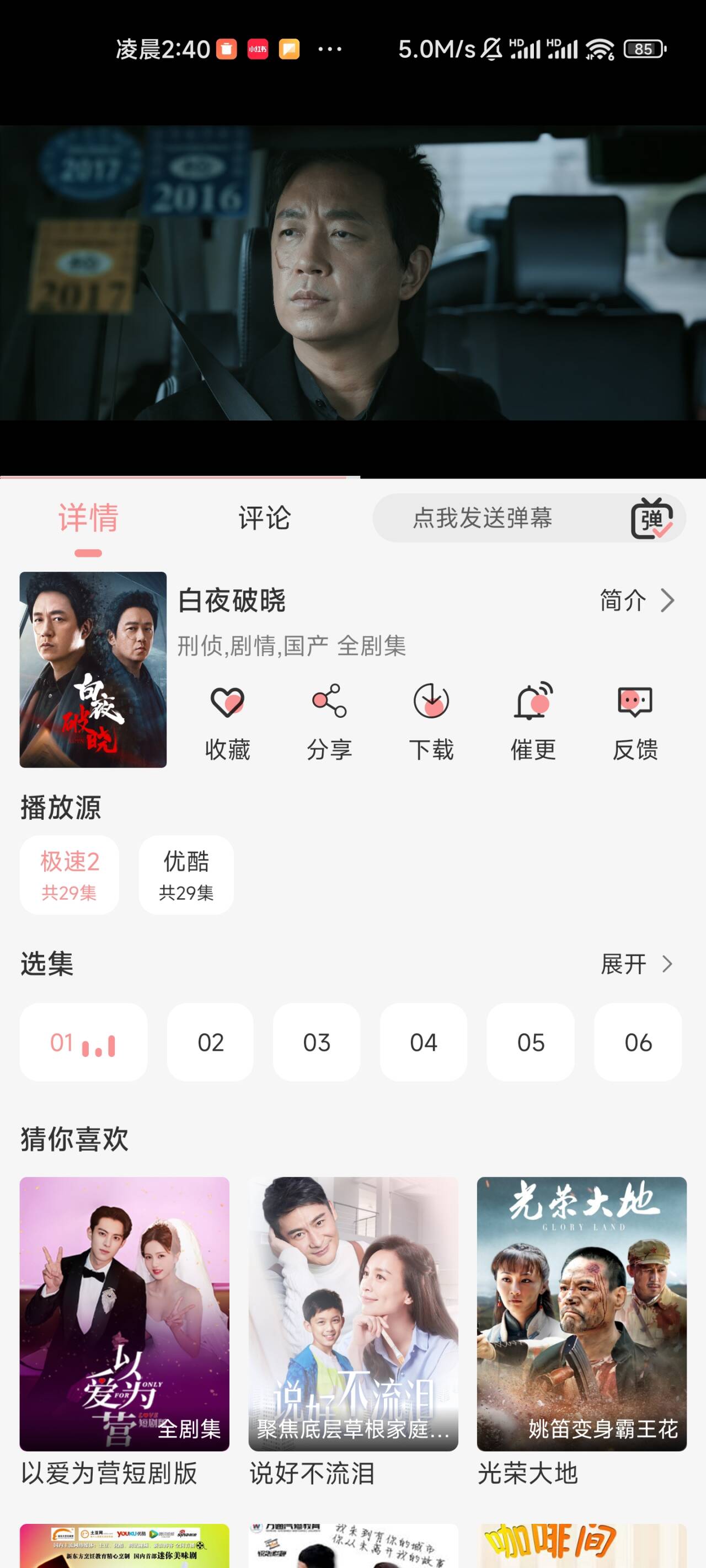The width and height of the screenshot is (706, 1568).
Task: Expand the episode list with 展开
Action: pyautogui.click(x=636, y=964)
